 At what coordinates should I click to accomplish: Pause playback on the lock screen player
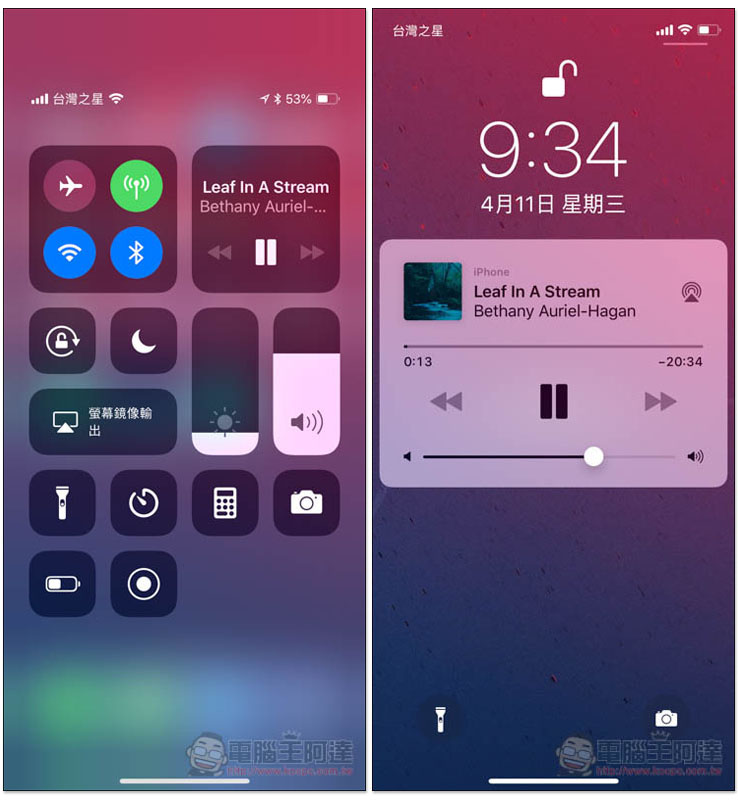pyautogui.click(x=553, y=401)
